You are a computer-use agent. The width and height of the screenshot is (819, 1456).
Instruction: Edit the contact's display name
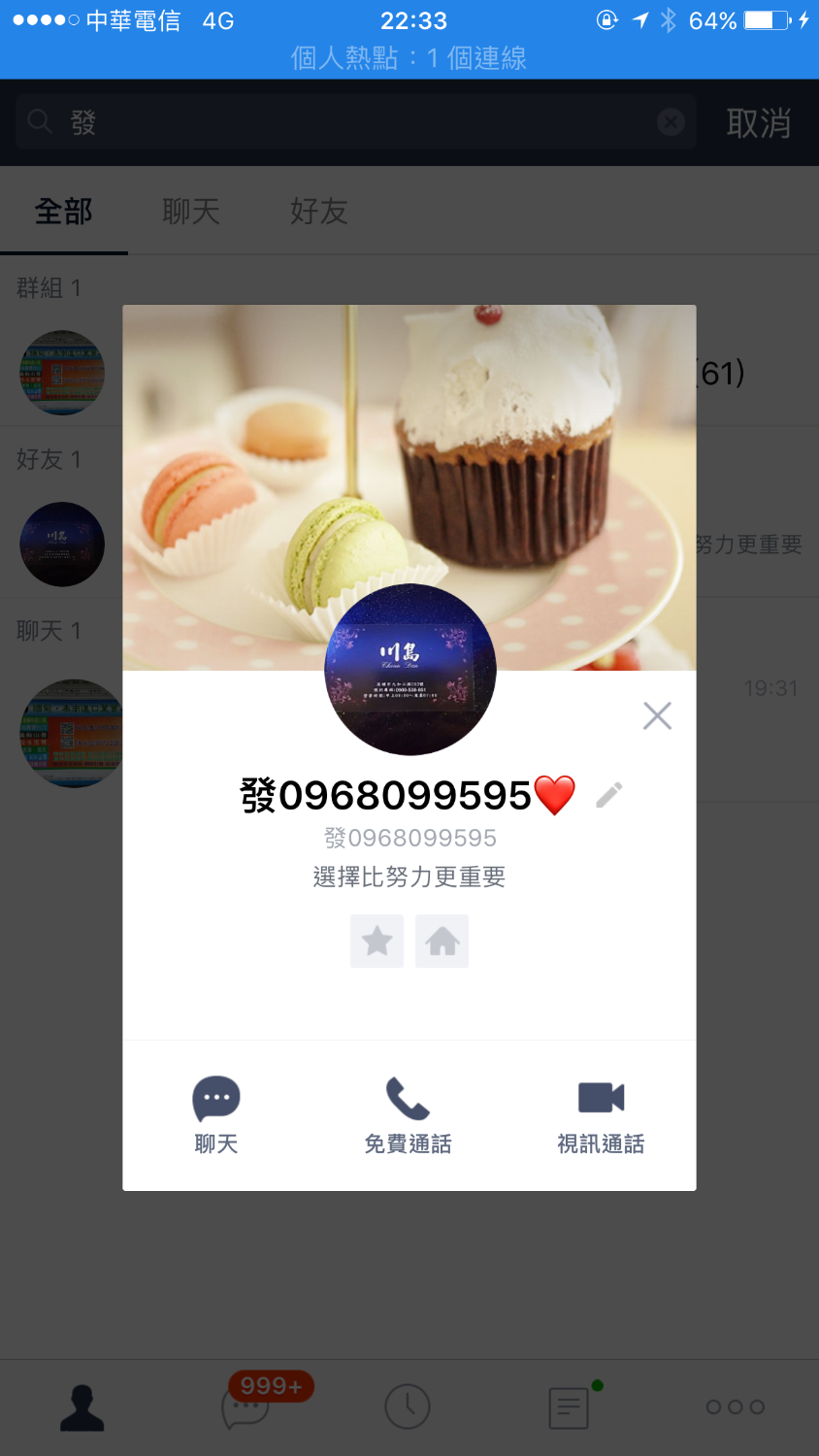point(609,795)
